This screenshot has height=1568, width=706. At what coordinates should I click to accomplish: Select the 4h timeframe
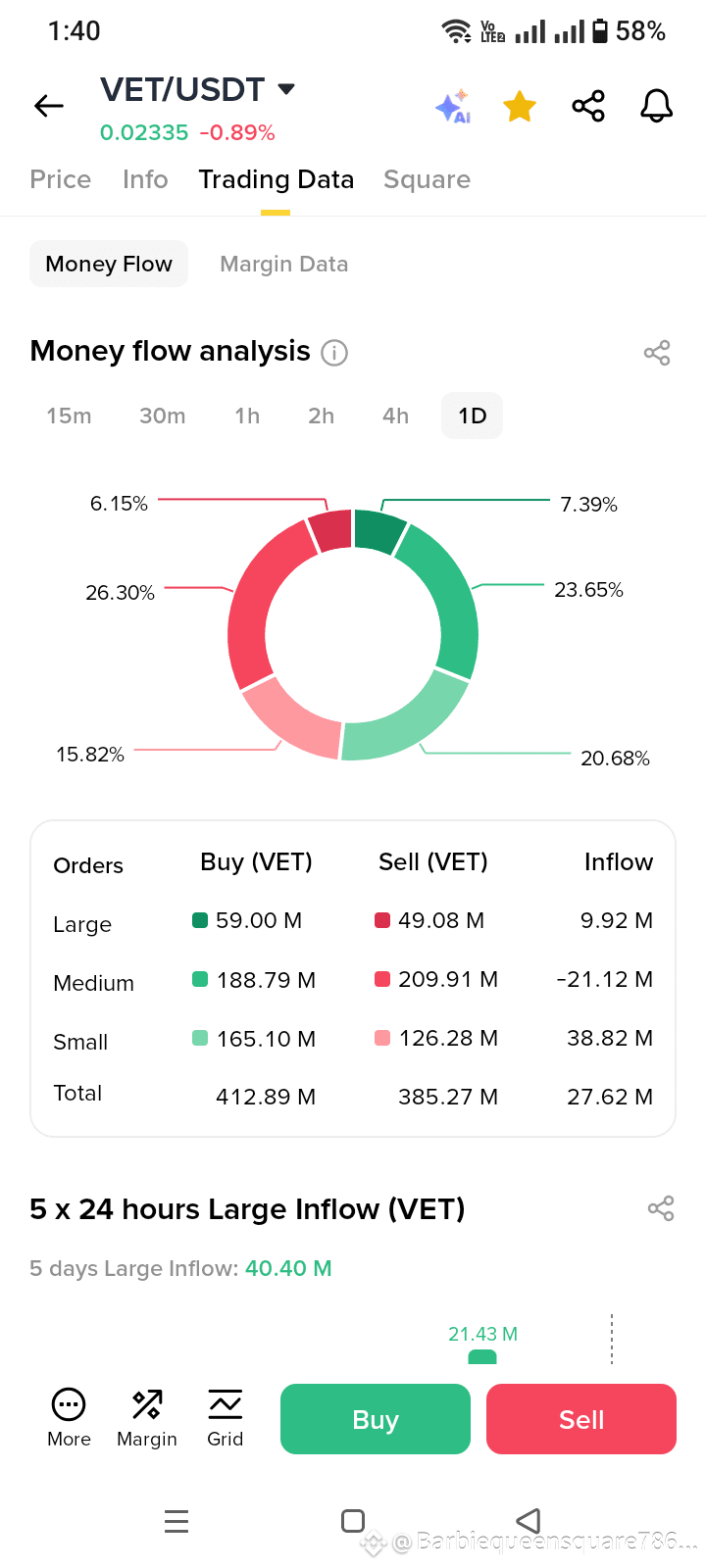click(395, 416)
